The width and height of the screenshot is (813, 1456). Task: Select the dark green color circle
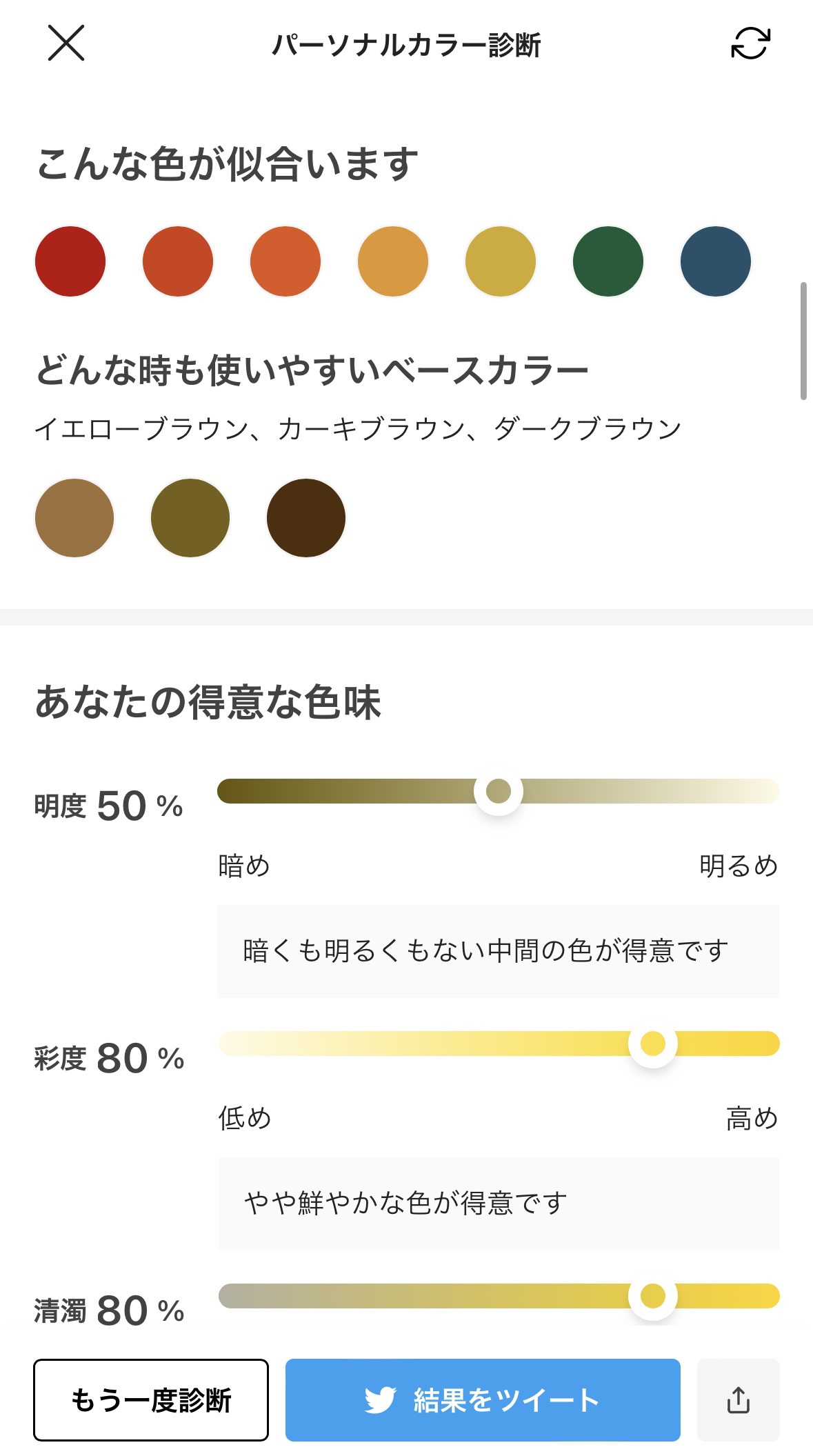(607, 261)
